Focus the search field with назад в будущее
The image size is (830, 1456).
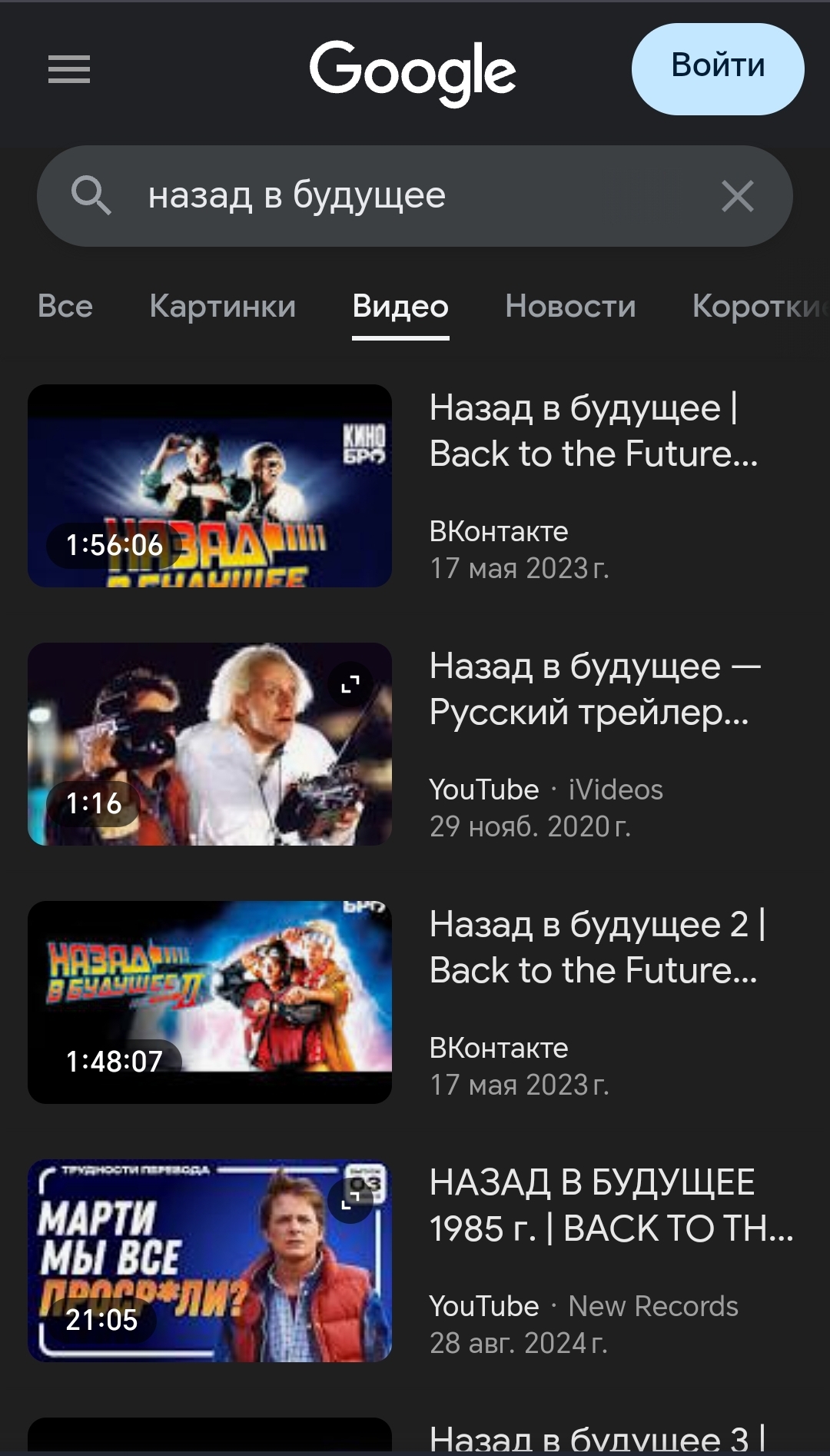[415, 196]
